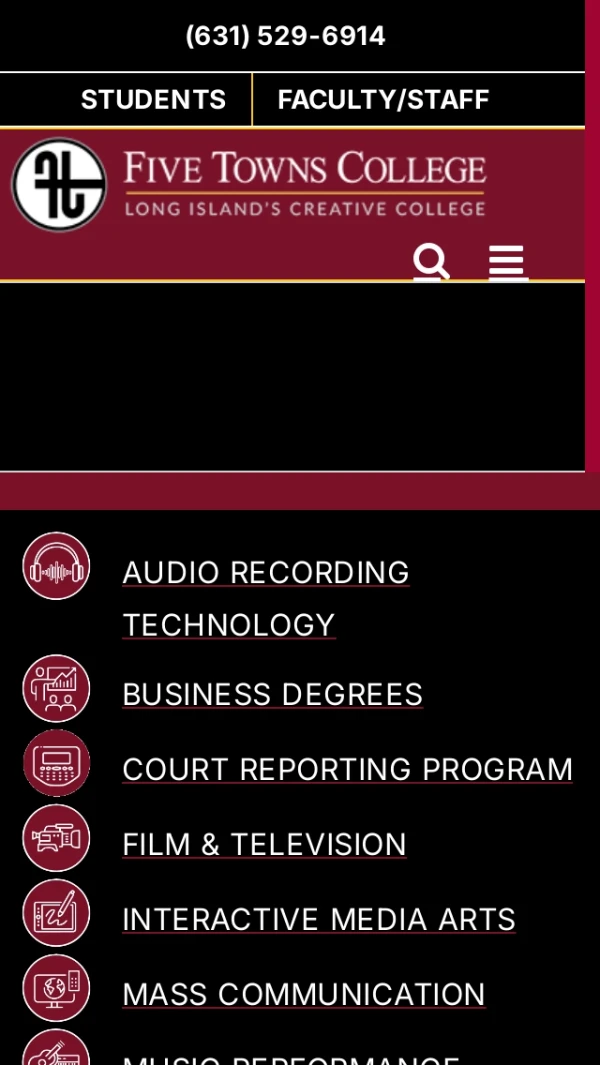Open the site search magnifier
This screenshot has height=1065, width=600.
(431, 263)
